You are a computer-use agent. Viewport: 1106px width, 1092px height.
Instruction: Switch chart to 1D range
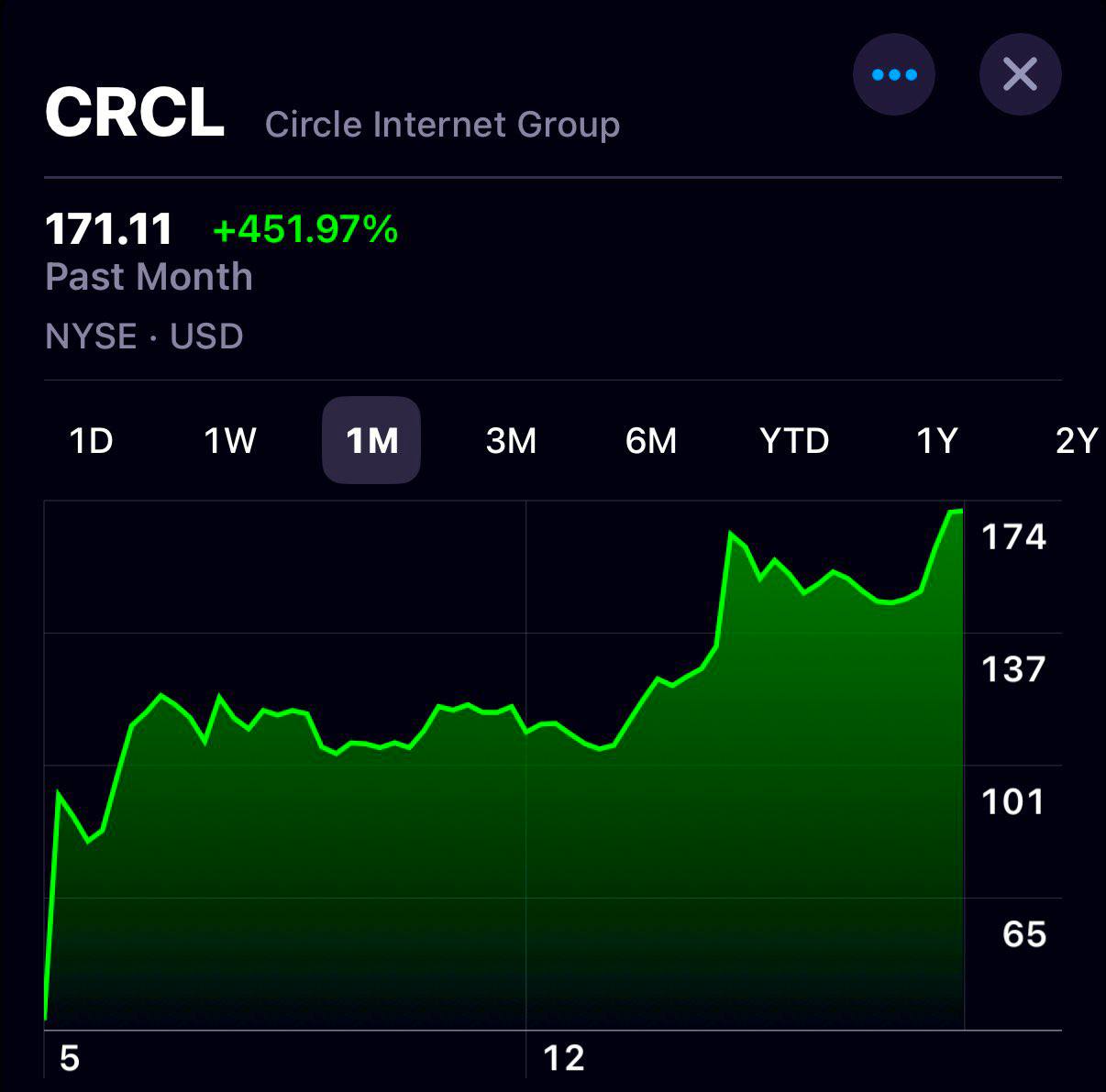click(x=91, y=441)
